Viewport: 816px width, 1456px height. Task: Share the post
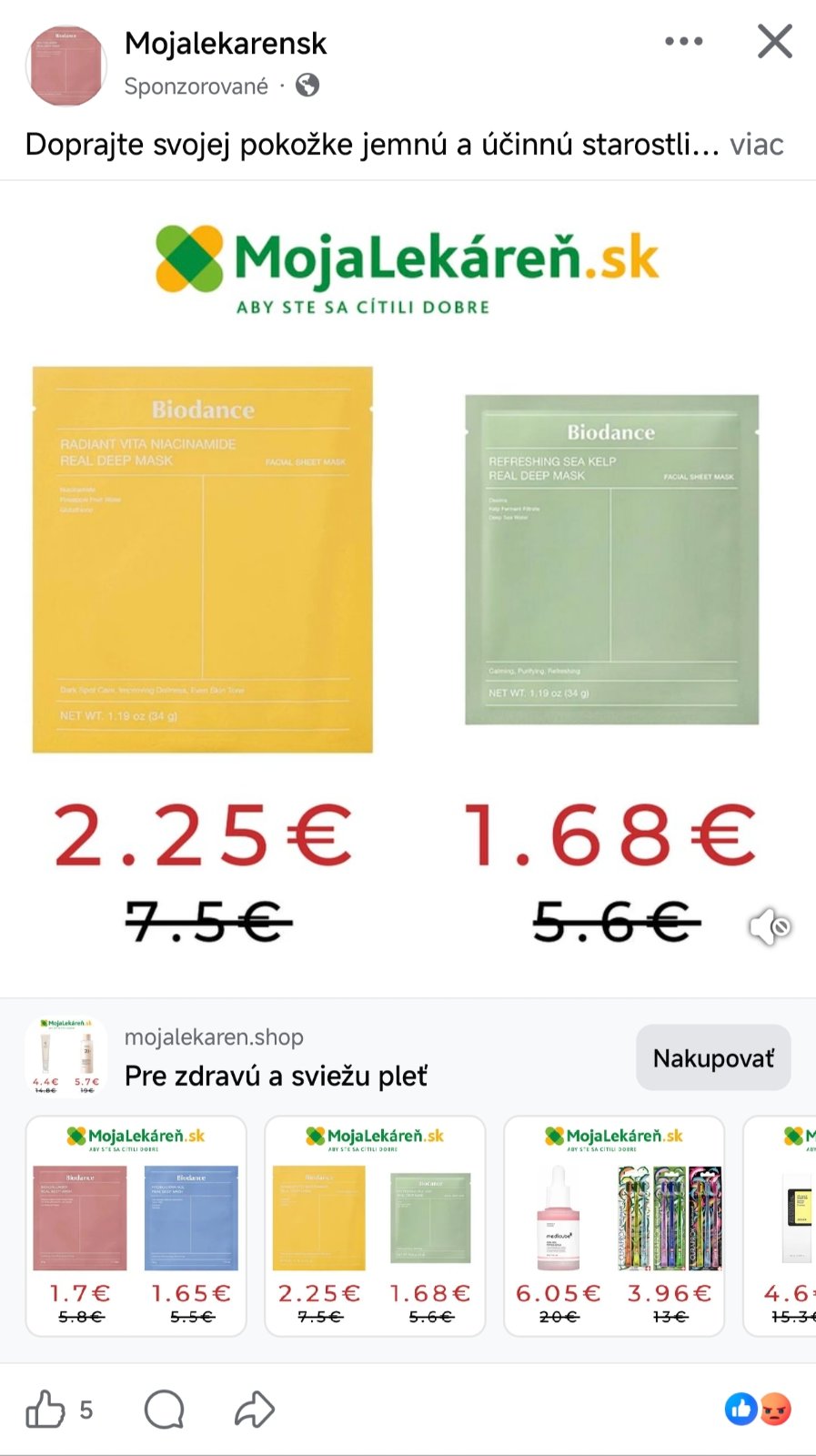pyautogui.click(x=255, y=1410)
